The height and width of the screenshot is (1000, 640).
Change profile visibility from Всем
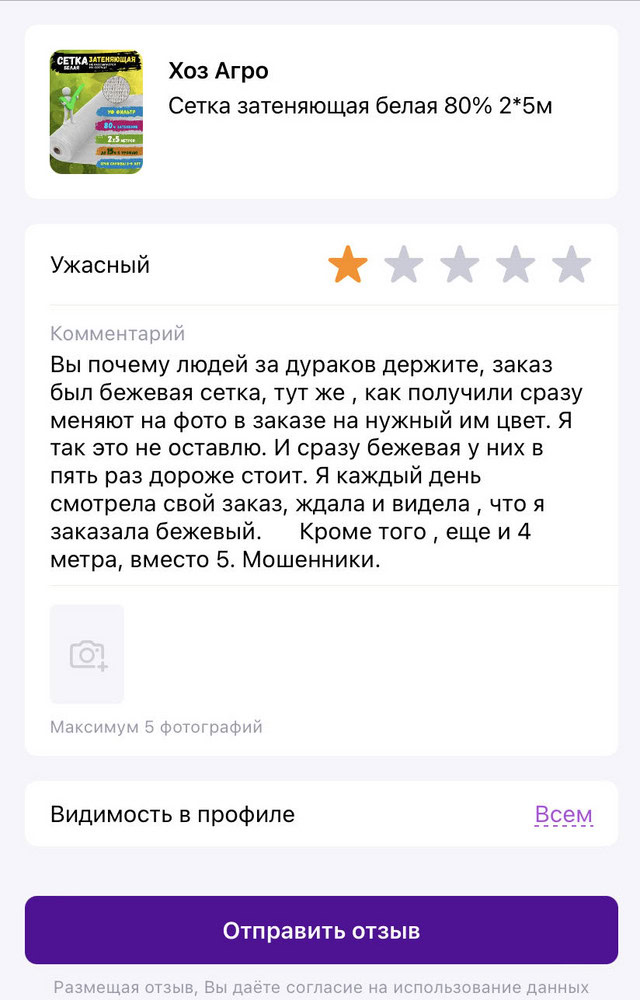coord(563,814)
